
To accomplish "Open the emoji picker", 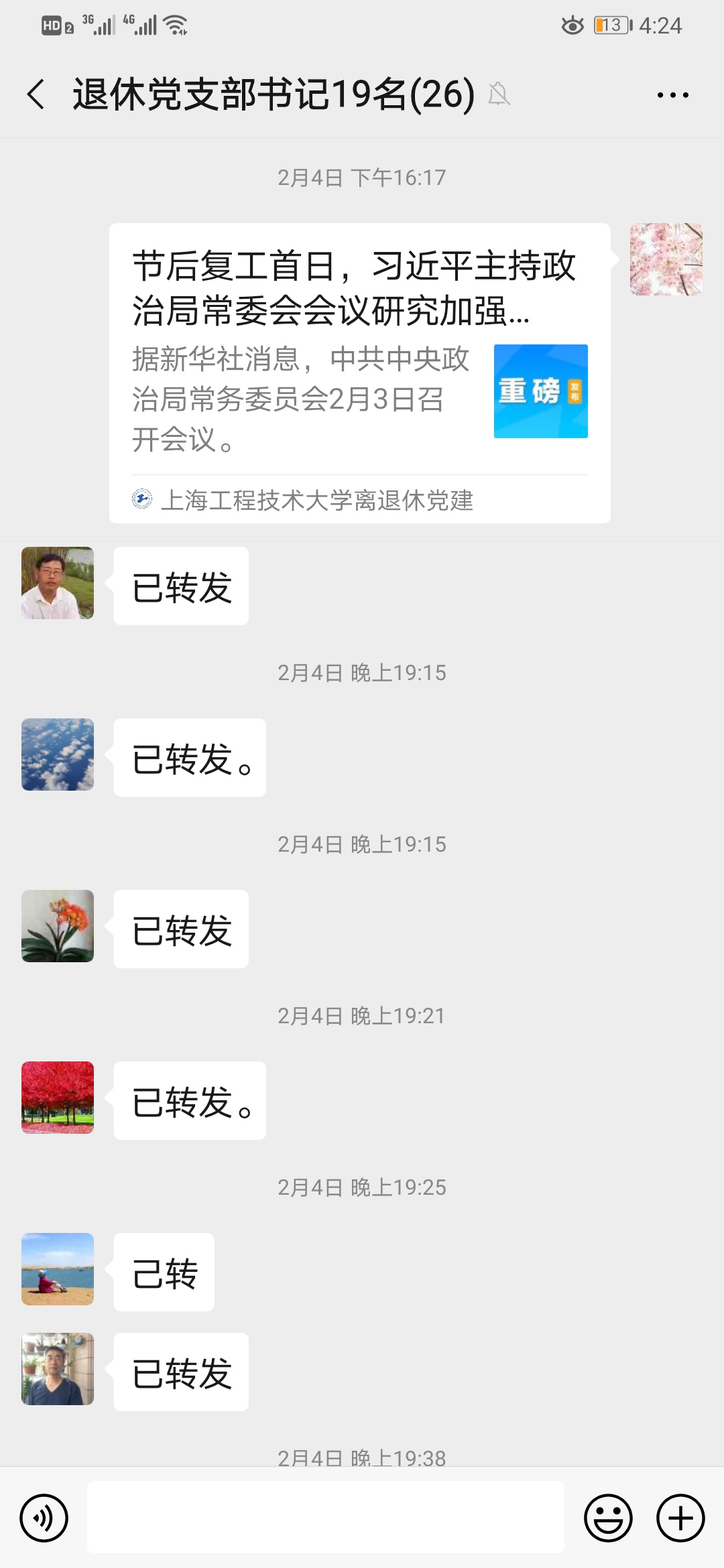I will 608,1518.
